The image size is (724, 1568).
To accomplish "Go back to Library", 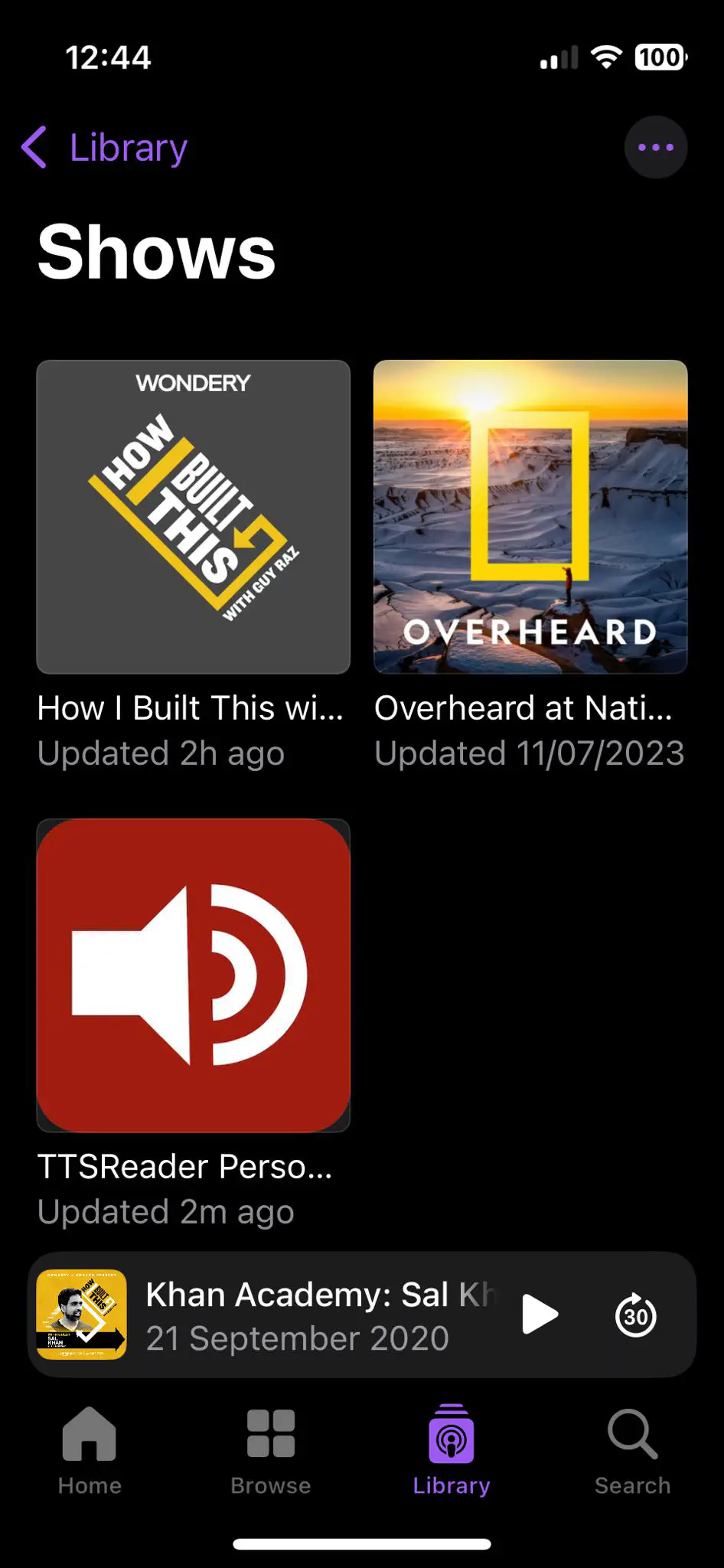I will (105, 147).
